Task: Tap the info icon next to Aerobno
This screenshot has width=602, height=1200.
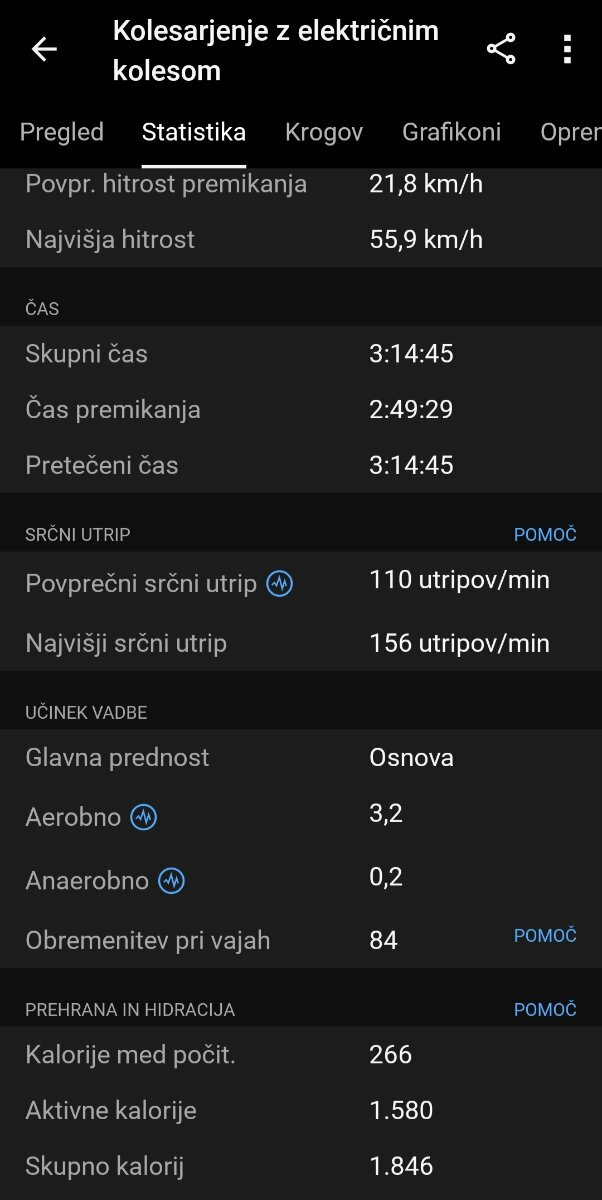Action: pyautogui.click(x=144, y=817)
